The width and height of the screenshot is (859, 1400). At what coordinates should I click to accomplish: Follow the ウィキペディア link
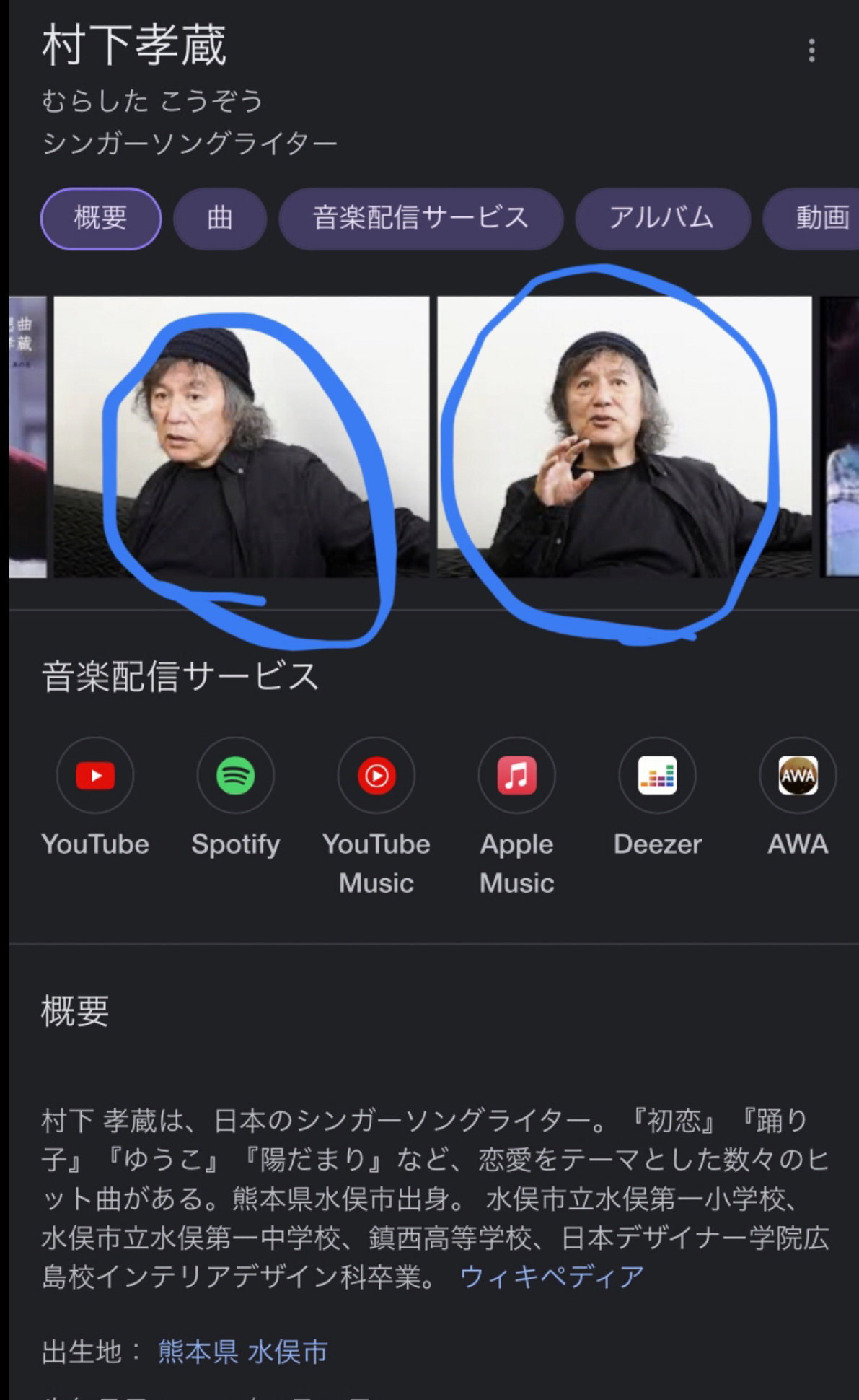tap(552, 1277)
